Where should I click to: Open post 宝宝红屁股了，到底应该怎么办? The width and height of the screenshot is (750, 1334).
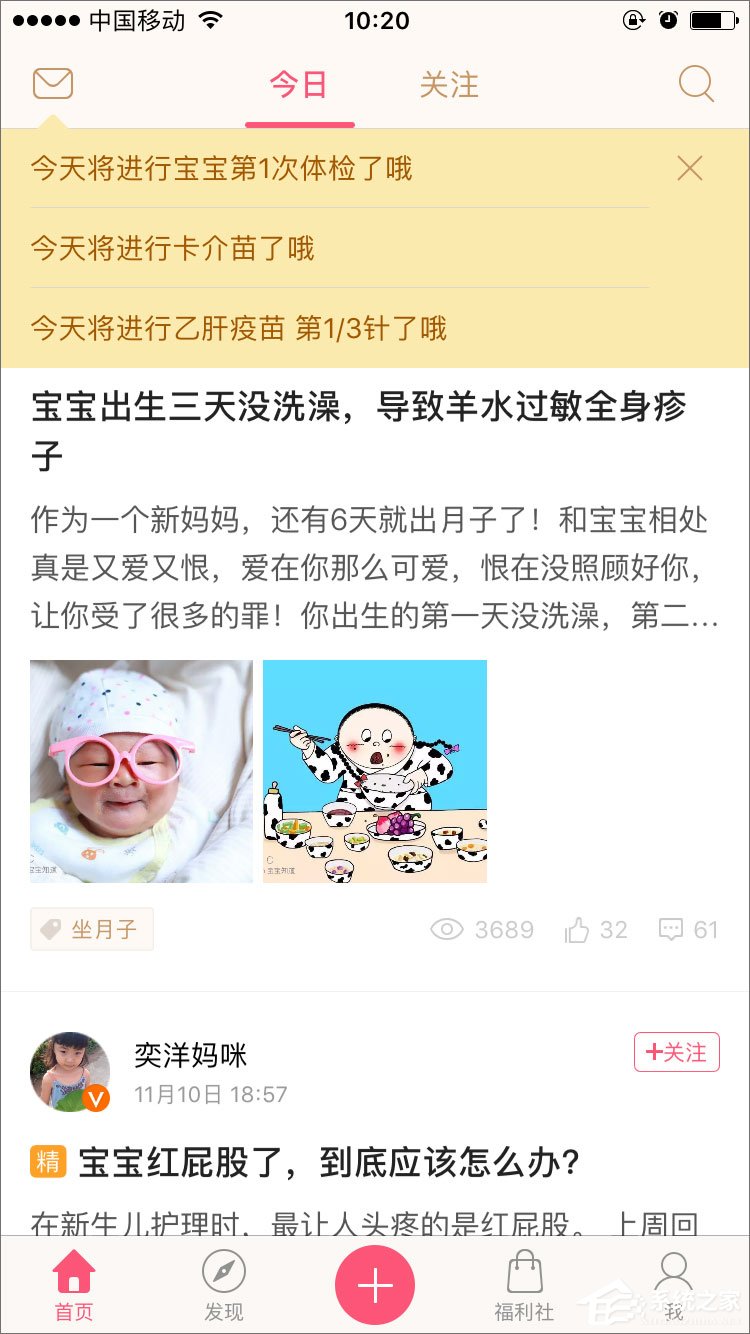tap(329, 1163)
